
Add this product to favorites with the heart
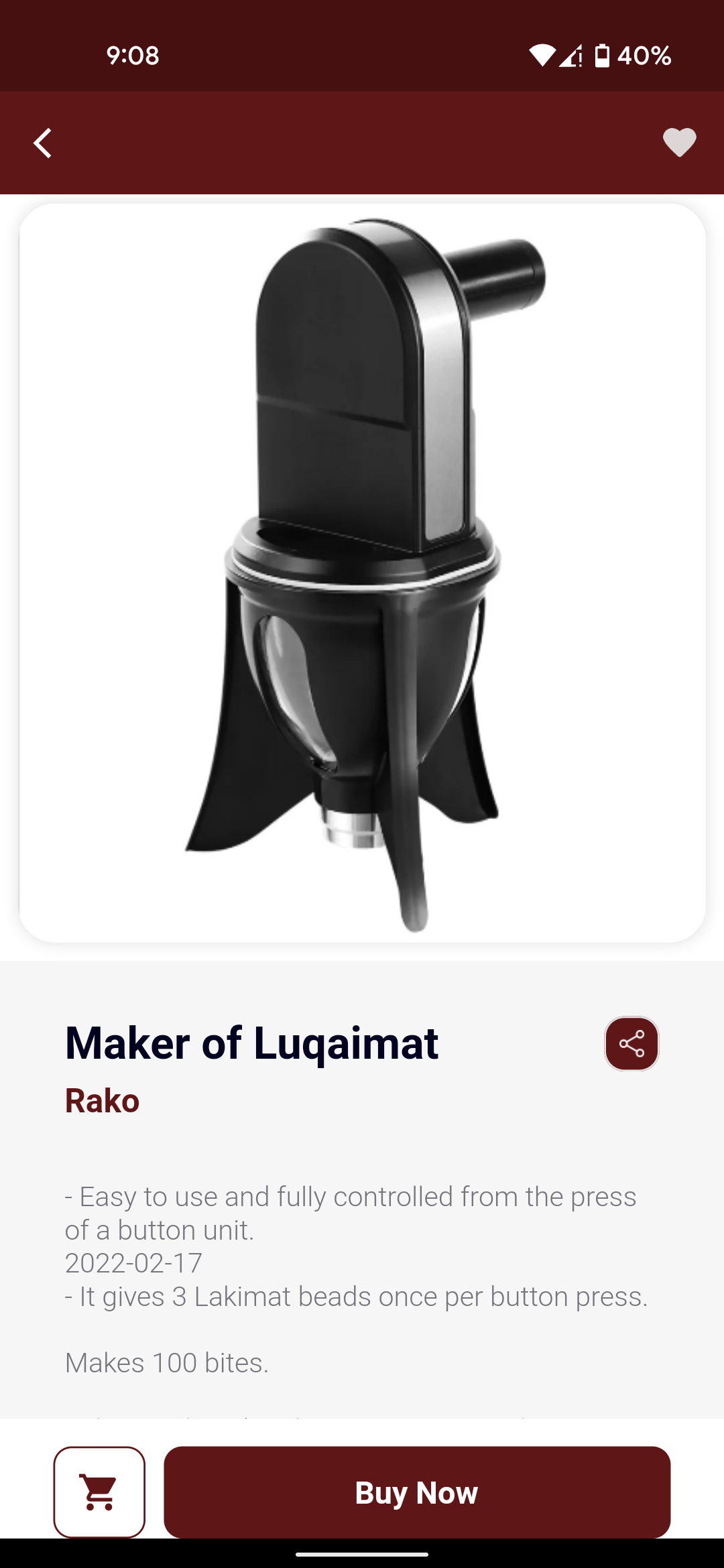(679, 142)
